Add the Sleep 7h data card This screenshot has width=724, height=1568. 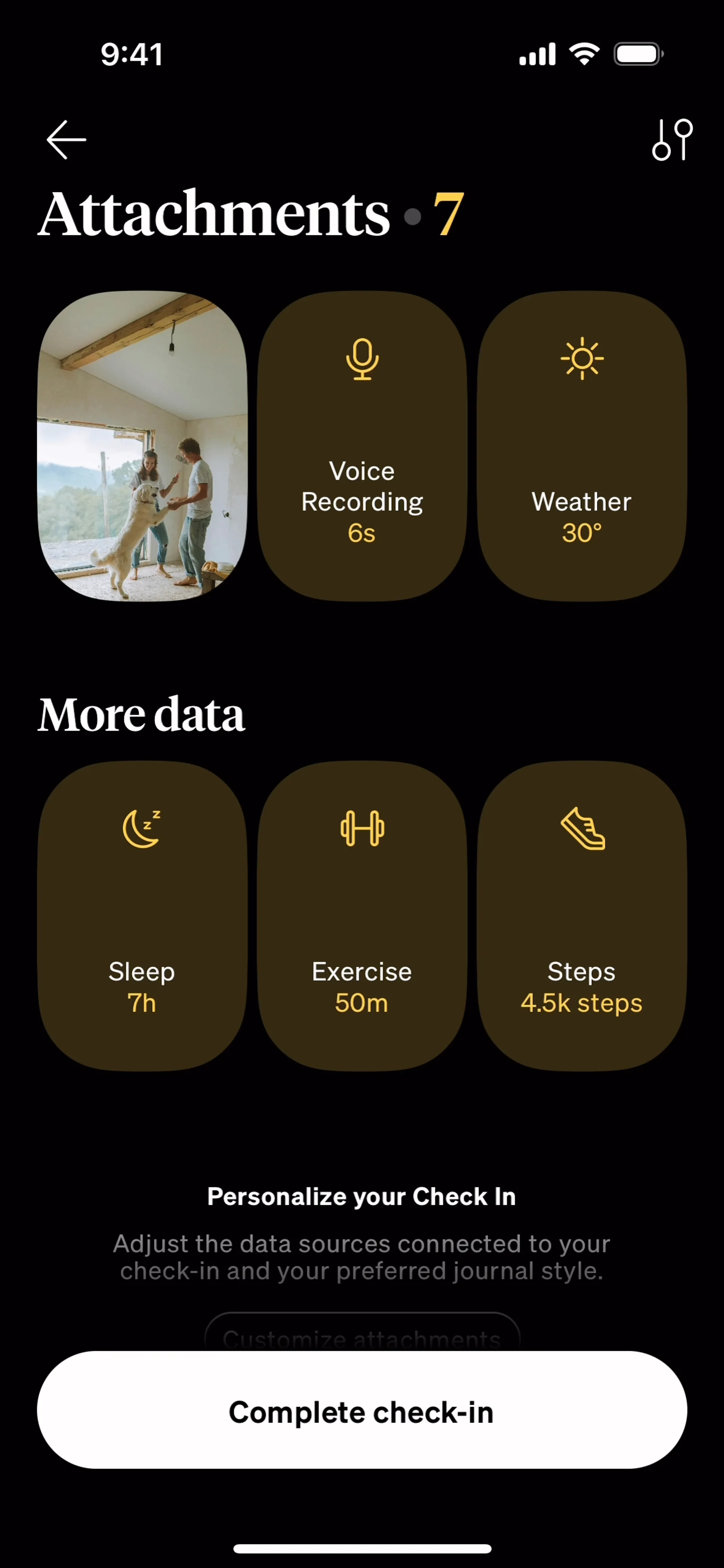pos(143,915)
